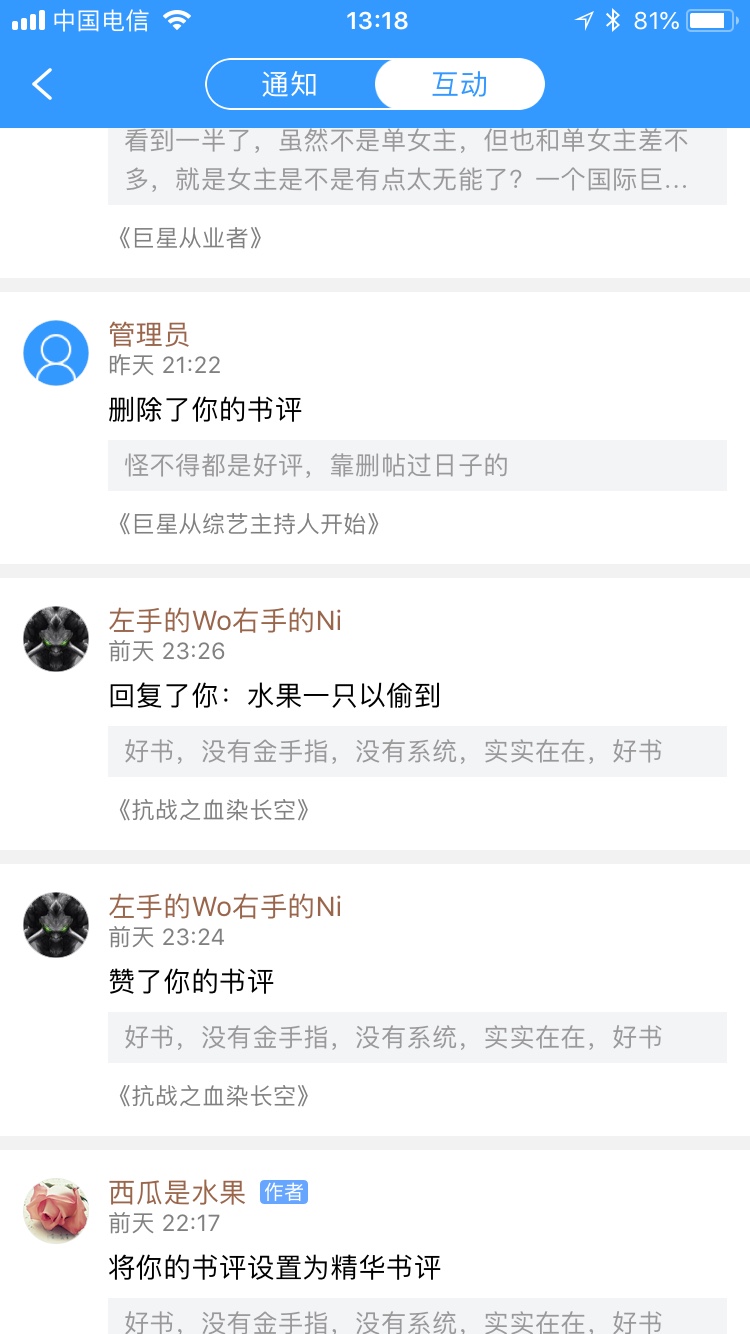Image resolution: width=750 pixels, height=1334 pixels.
Task: Open 管理员 deleted-review notification
Action: [x=205, y=409]
